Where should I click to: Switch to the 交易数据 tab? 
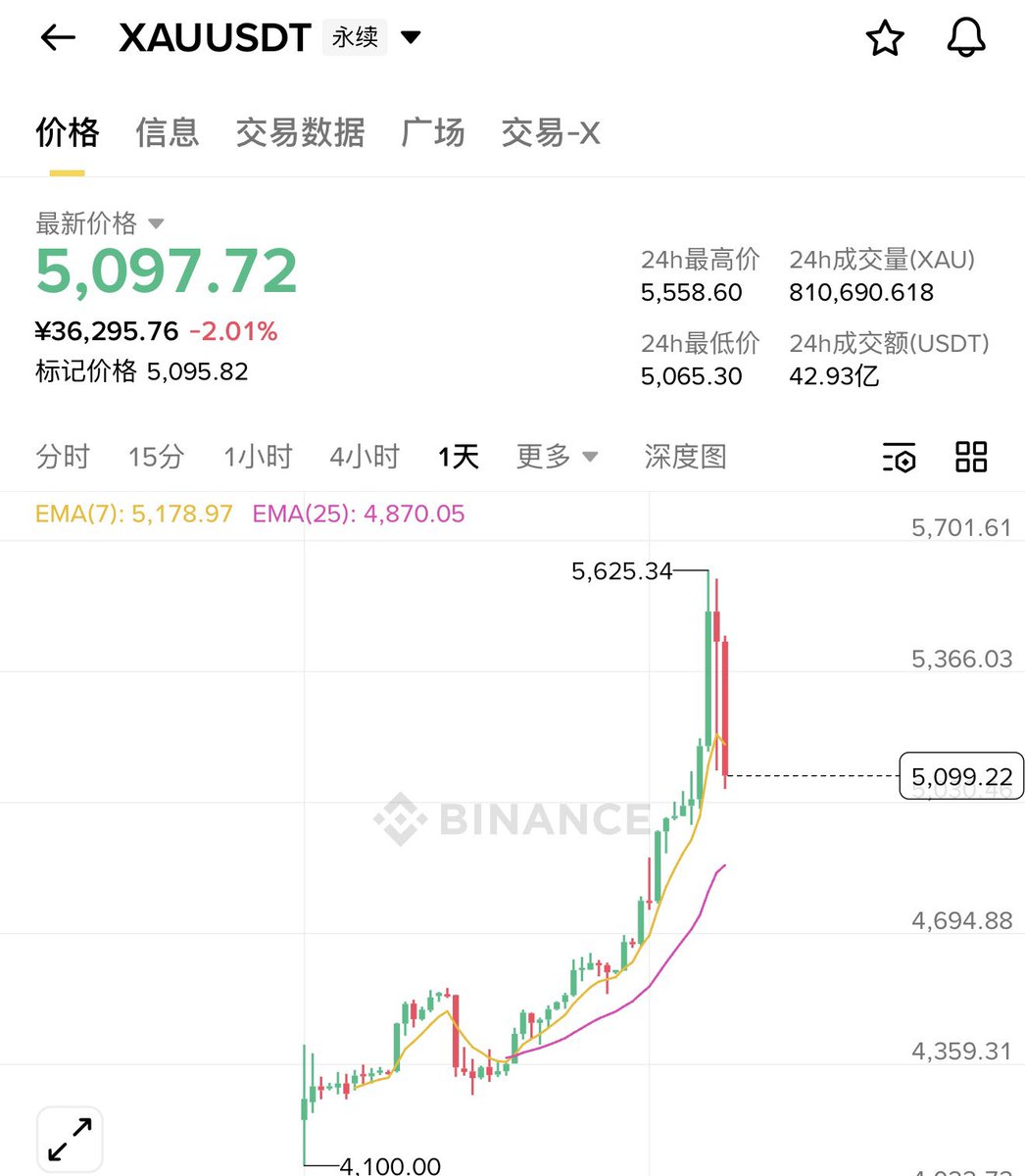pyautogui.click(x=300, y=132)
